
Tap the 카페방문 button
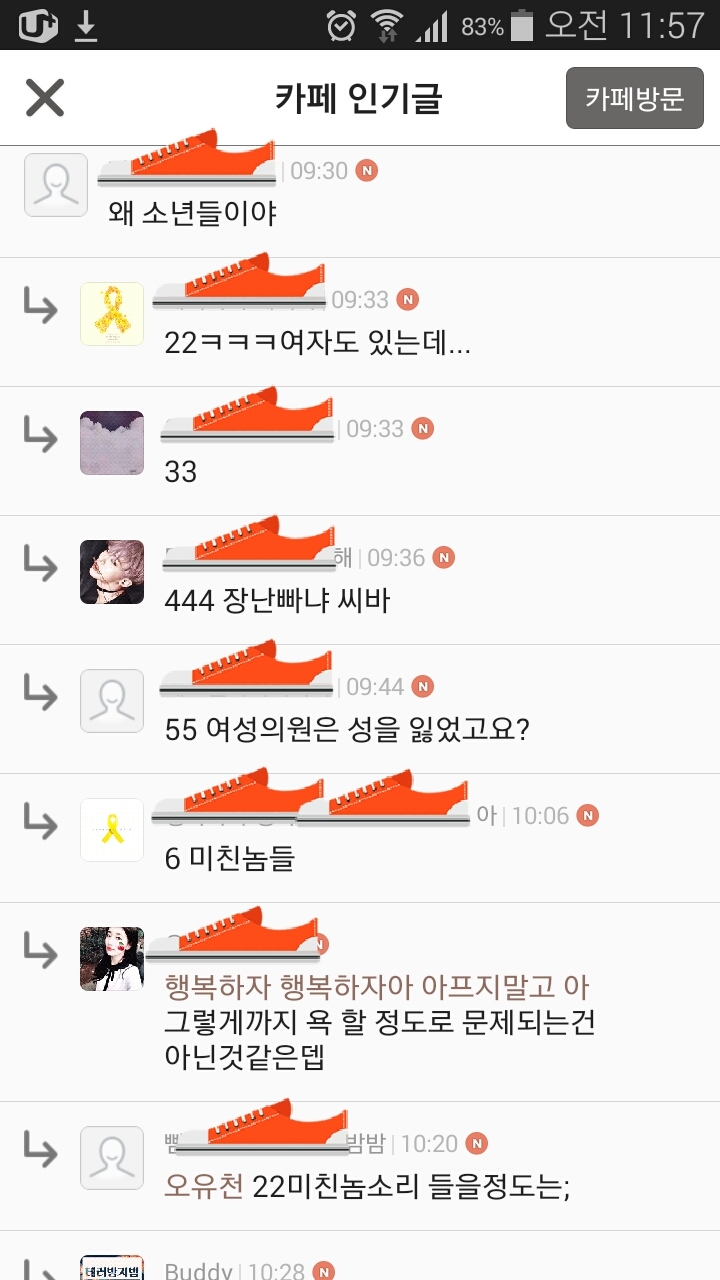(635, 98)
